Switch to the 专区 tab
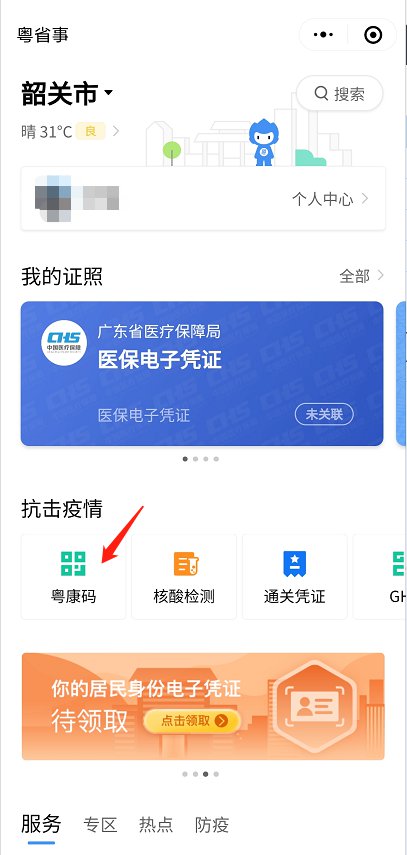The image size is (407, 855). [100, 824]
